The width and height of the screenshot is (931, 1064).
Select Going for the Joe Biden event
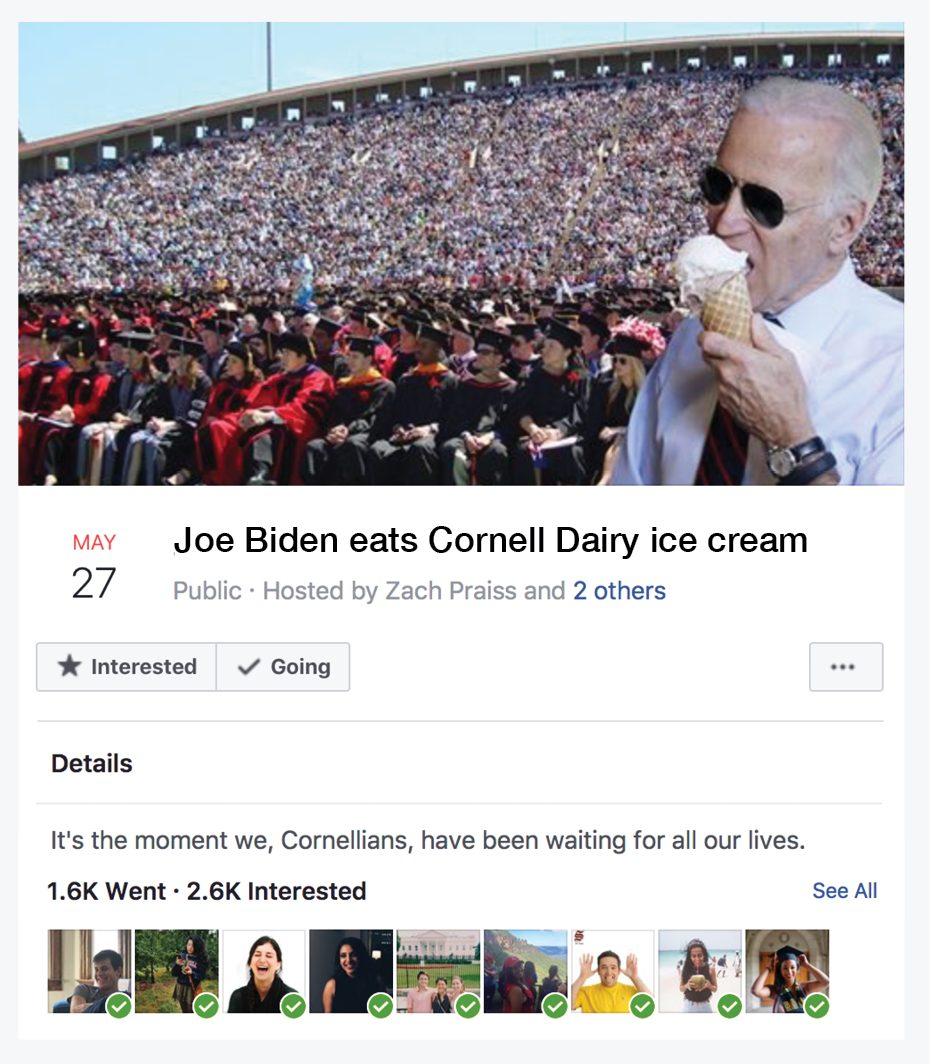pos(284,667)
